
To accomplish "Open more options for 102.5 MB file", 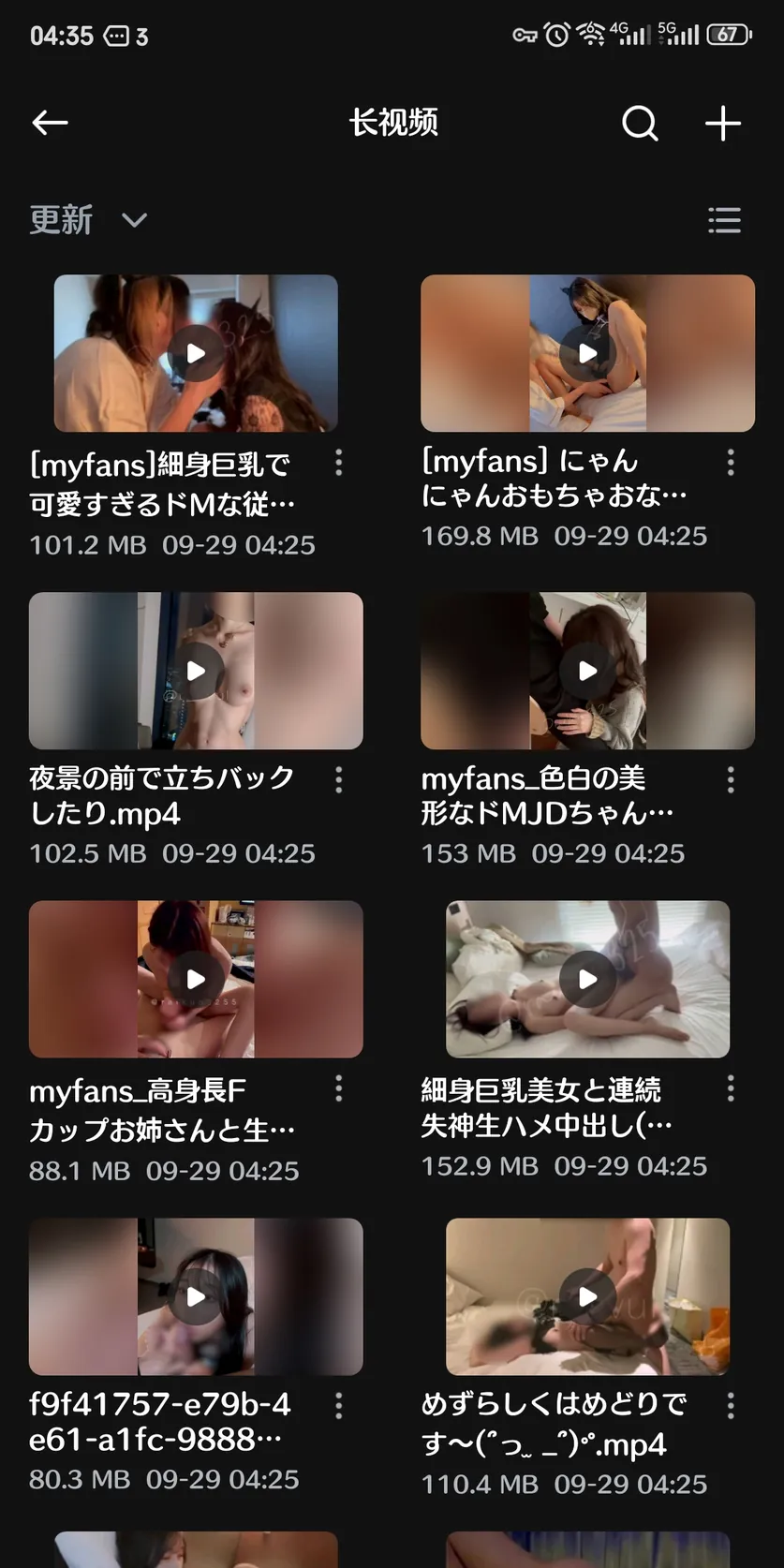I will tap(339, 780).
